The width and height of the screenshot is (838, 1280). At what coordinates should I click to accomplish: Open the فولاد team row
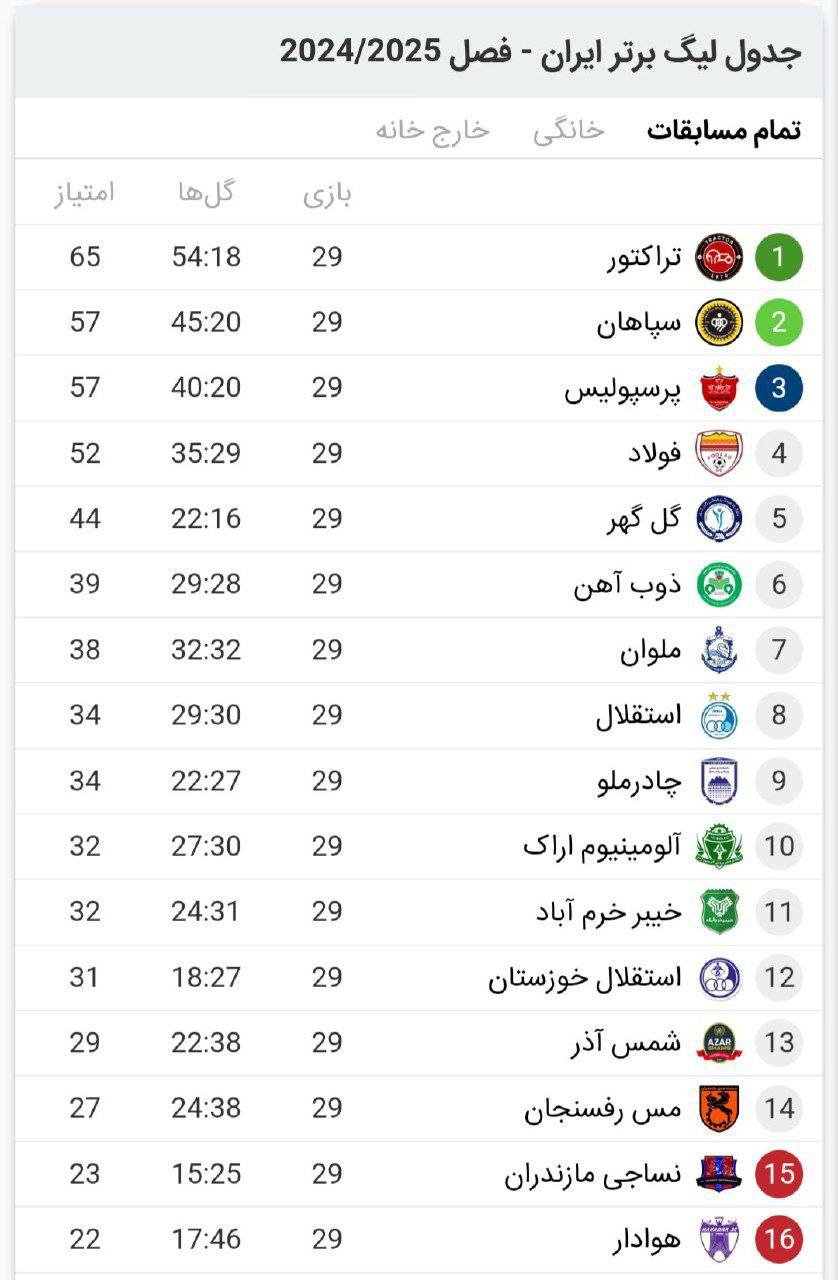[x=655, y=454]
